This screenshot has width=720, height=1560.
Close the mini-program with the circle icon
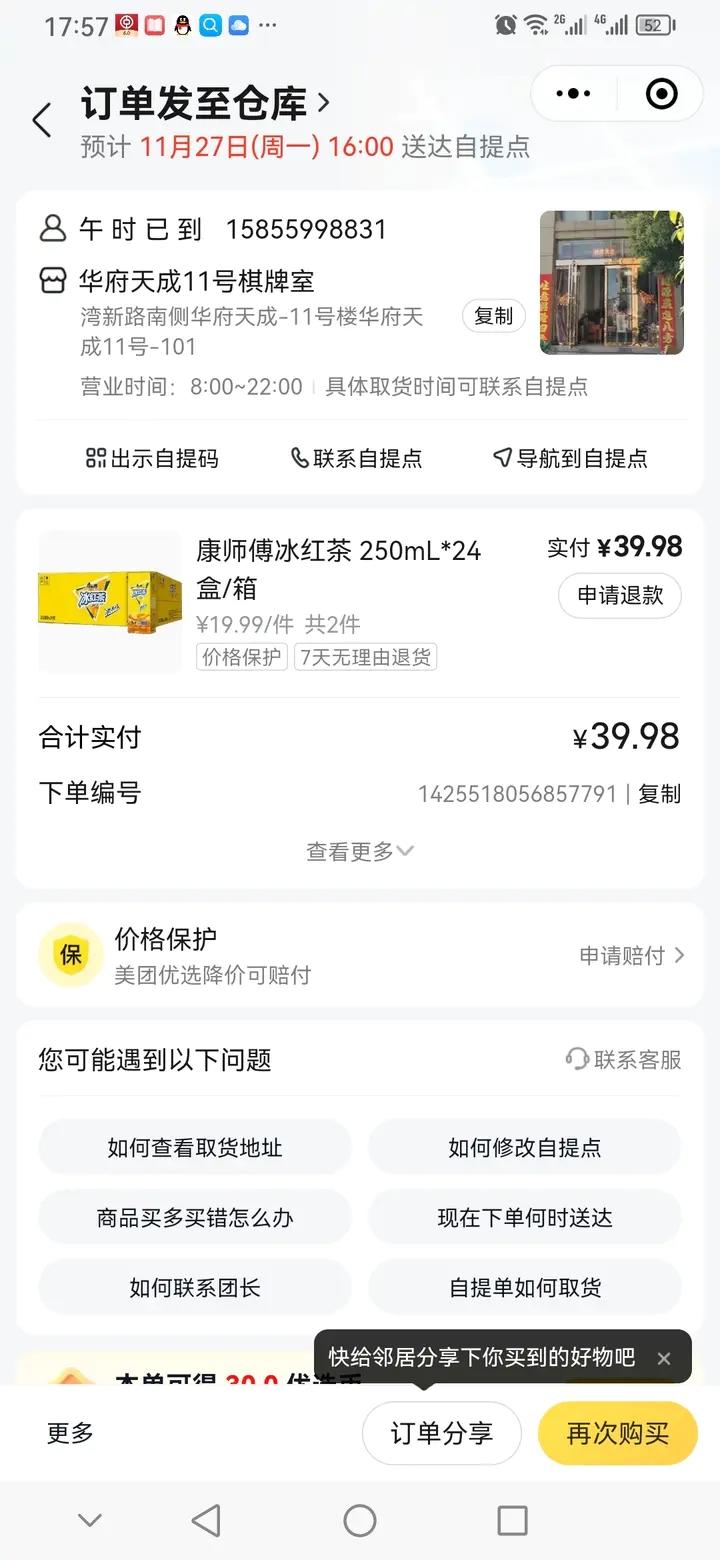click(662, 94)
